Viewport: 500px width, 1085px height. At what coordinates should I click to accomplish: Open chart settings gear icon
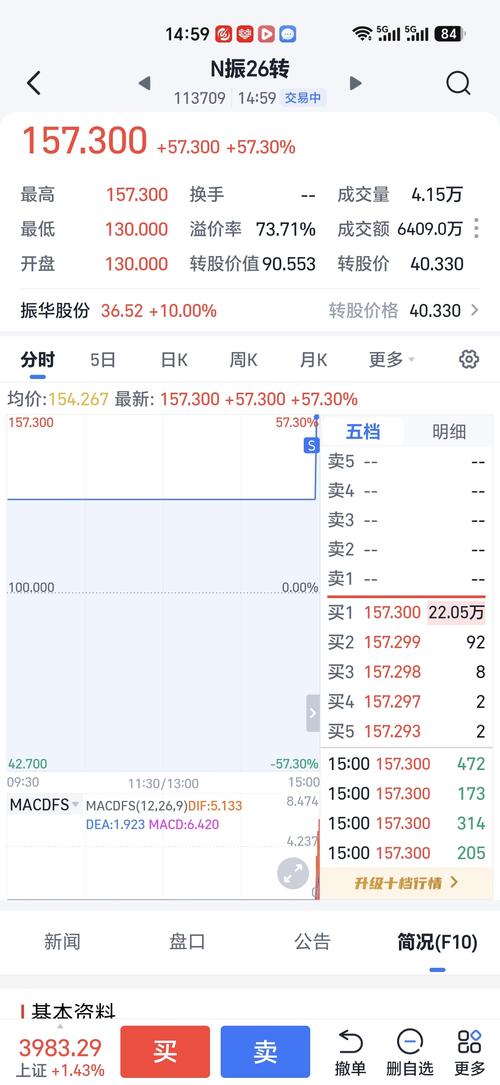click(x=469, y=359)
